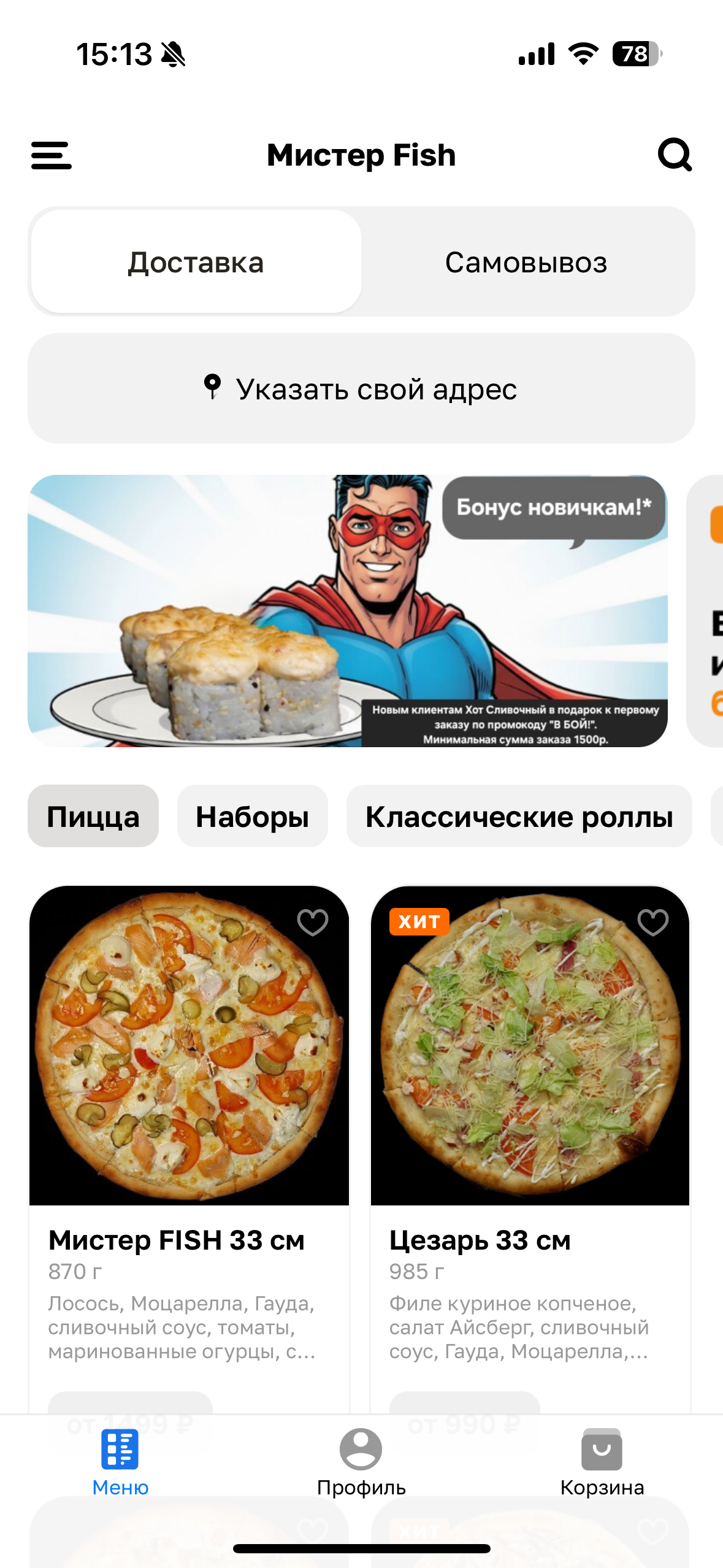Image resolution: width=723 pixels, height=1568 pixels.
Task: Open the search magnifier icon
Action: tap(675, 155)
